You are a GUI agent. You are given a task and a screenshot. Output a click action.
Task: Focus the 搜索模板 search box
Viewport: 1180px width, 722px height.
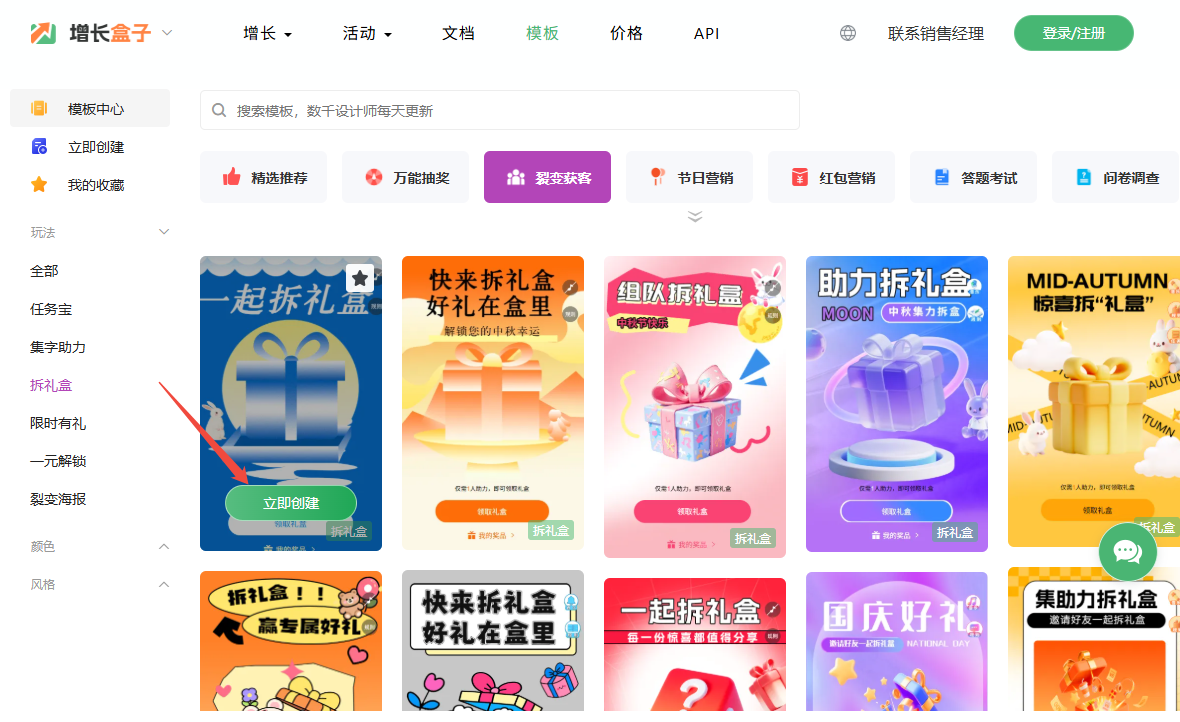(x=500, y=110)
